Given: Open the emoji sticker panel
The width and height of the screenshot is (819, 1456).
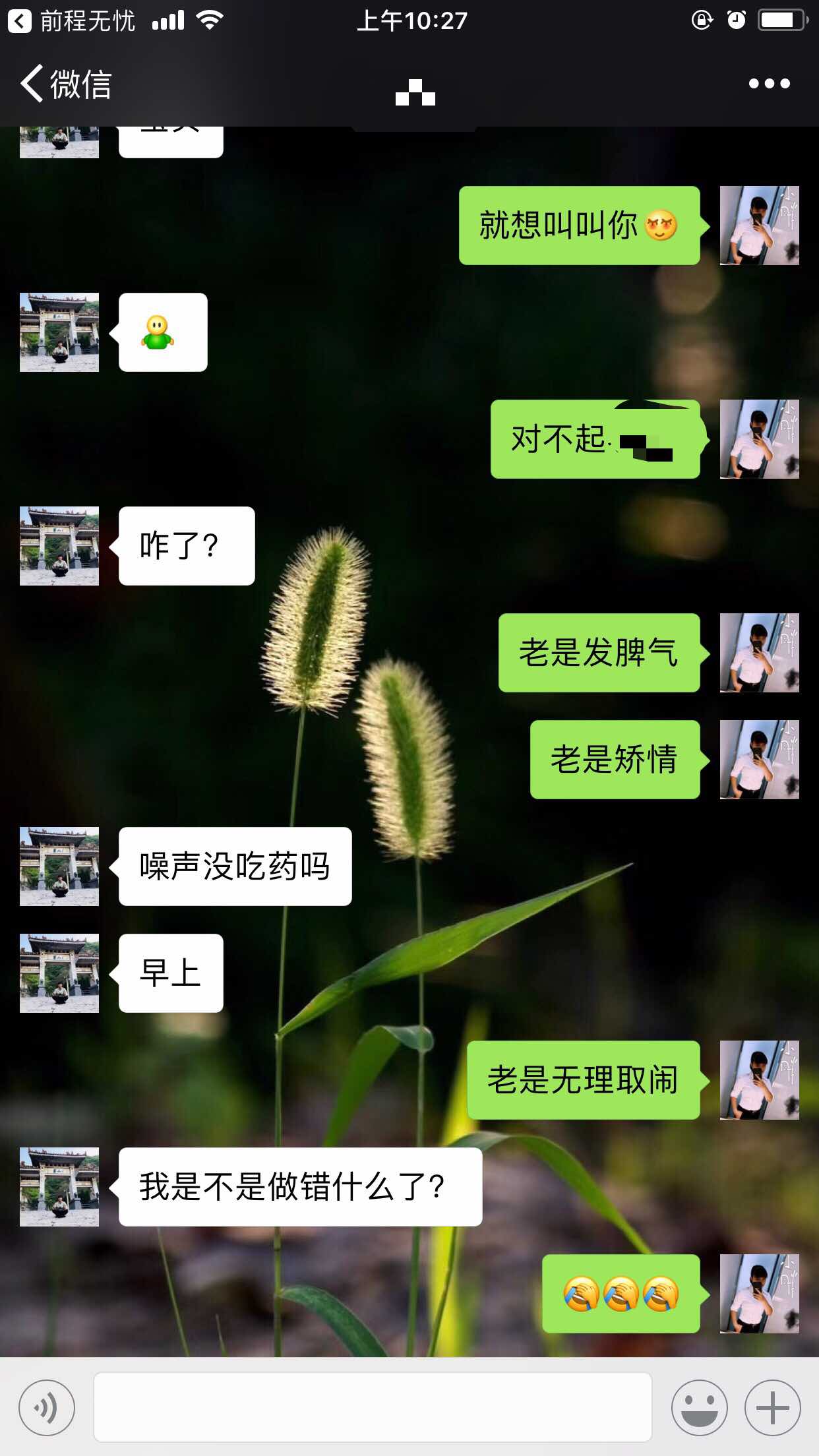Looking at the screenshot, I should coord(699,1407).
